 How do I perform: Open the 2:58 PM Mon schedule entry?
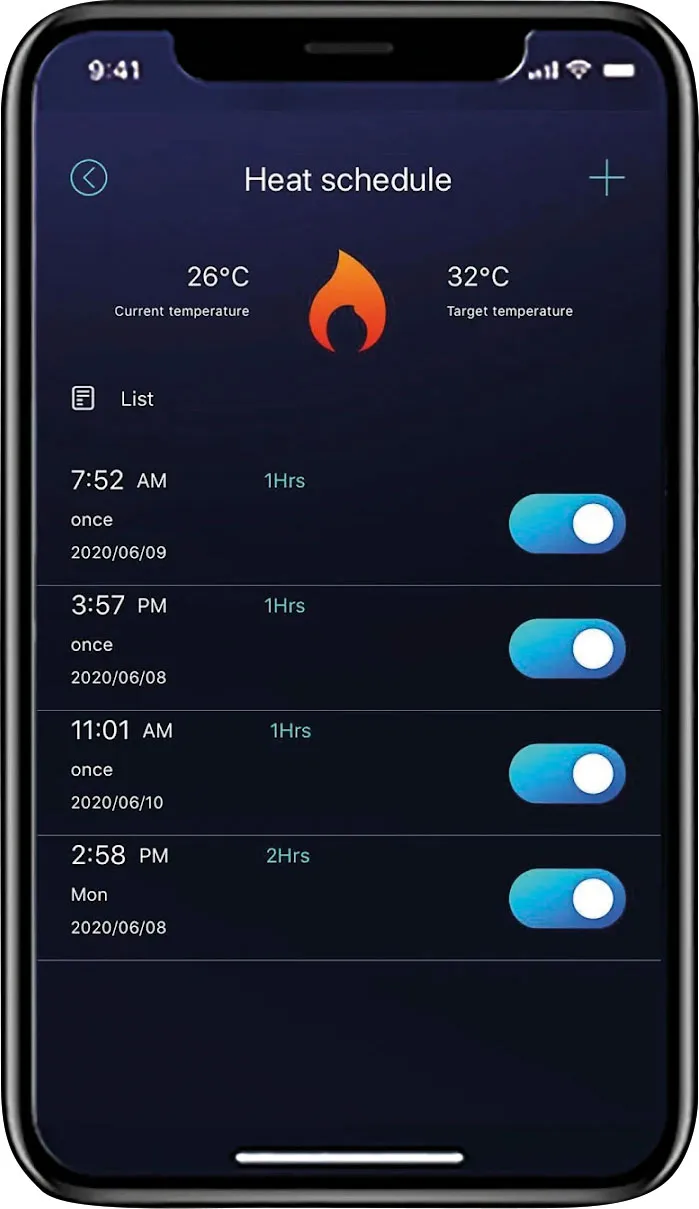(250, 890)
